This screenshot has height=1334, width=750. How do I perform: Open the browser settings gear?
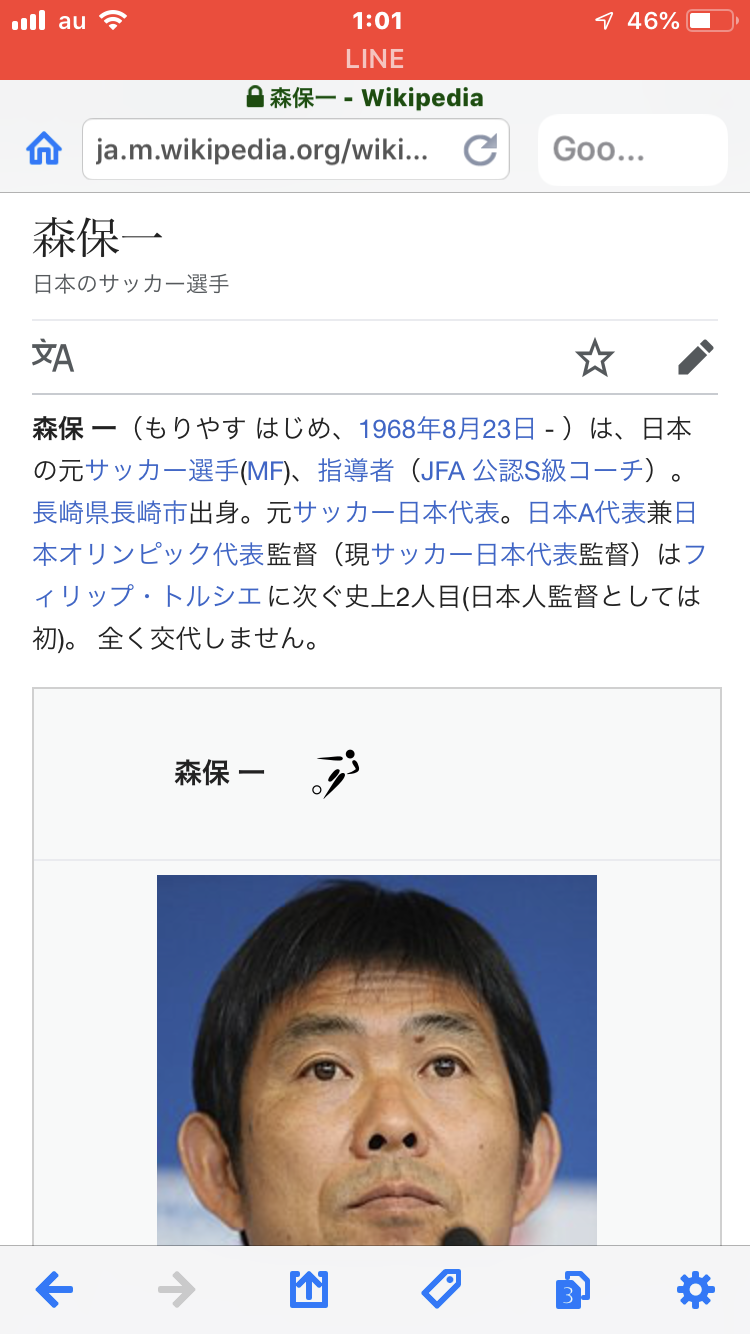(x=696, y=1290)
